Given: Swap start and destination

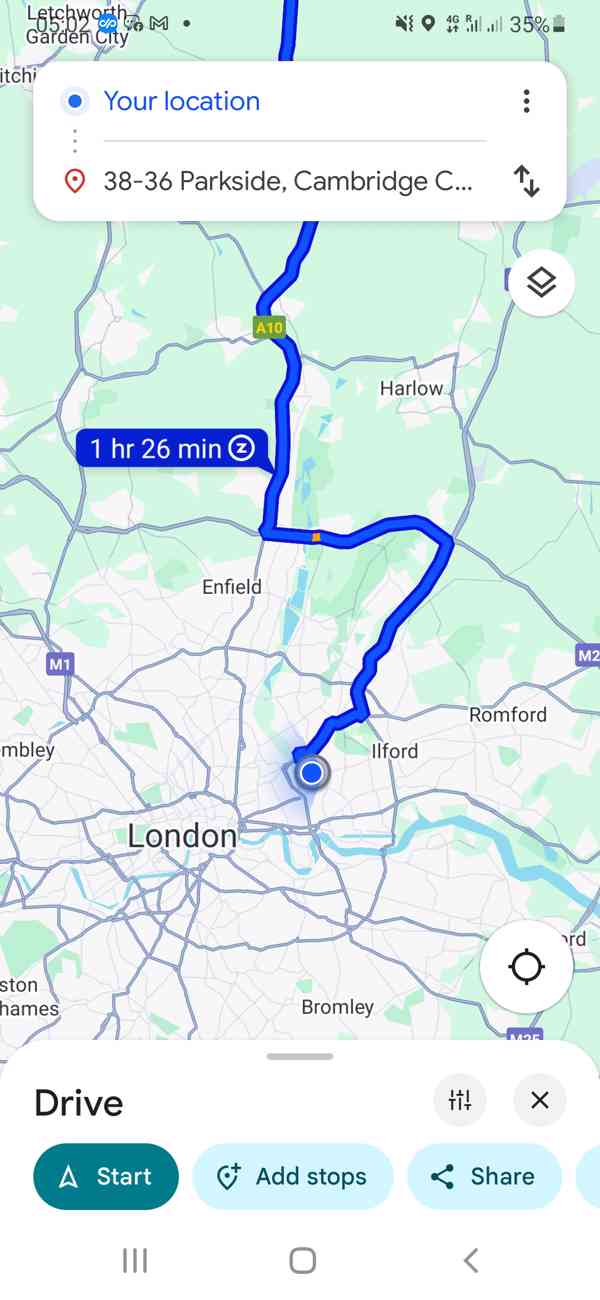Looking at the screenshot, I should pyautogui.click(x=526, y=181).
